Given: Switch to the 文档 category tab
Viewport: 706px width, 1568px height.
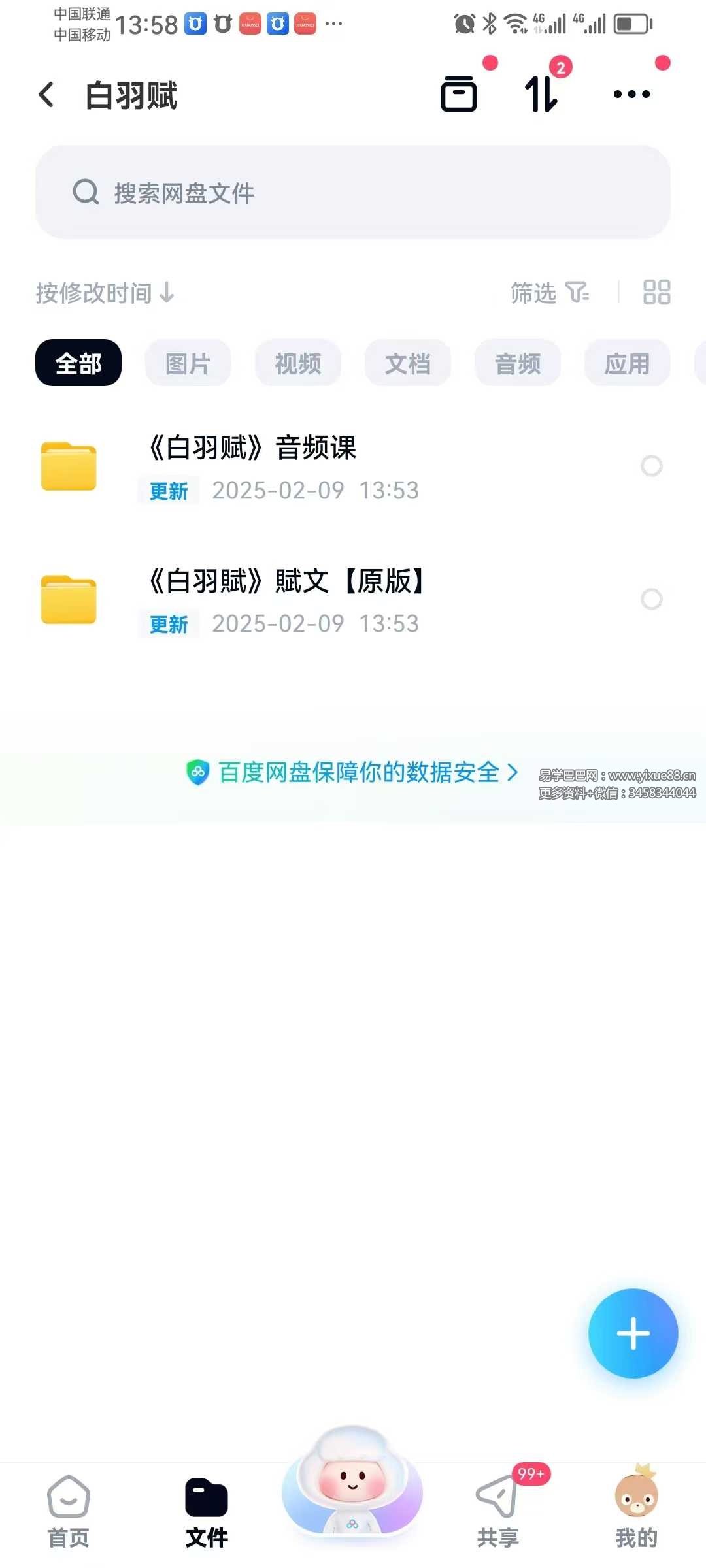Looking at the screenshot, I should 407,363.
